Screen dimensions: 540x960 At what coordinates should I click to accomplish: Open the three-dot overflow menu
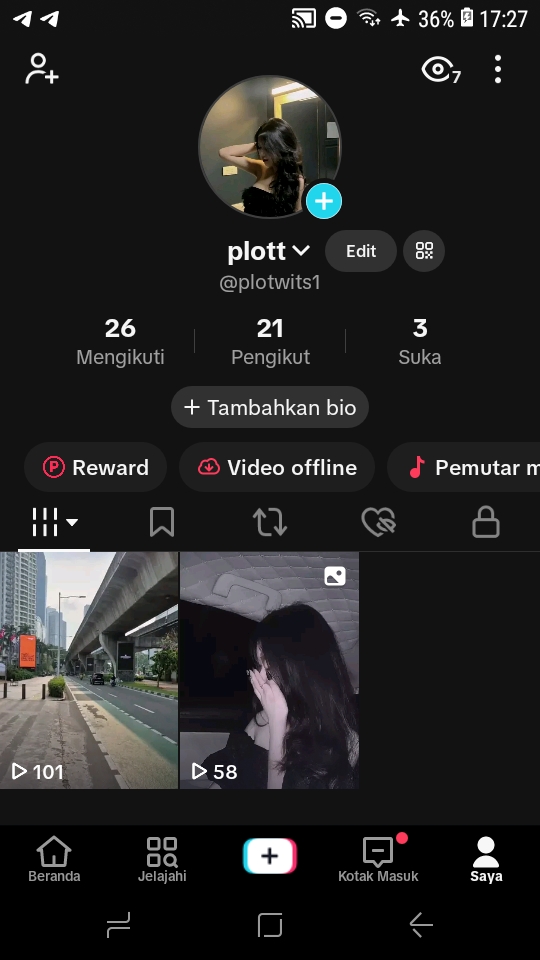coord(498,69)
